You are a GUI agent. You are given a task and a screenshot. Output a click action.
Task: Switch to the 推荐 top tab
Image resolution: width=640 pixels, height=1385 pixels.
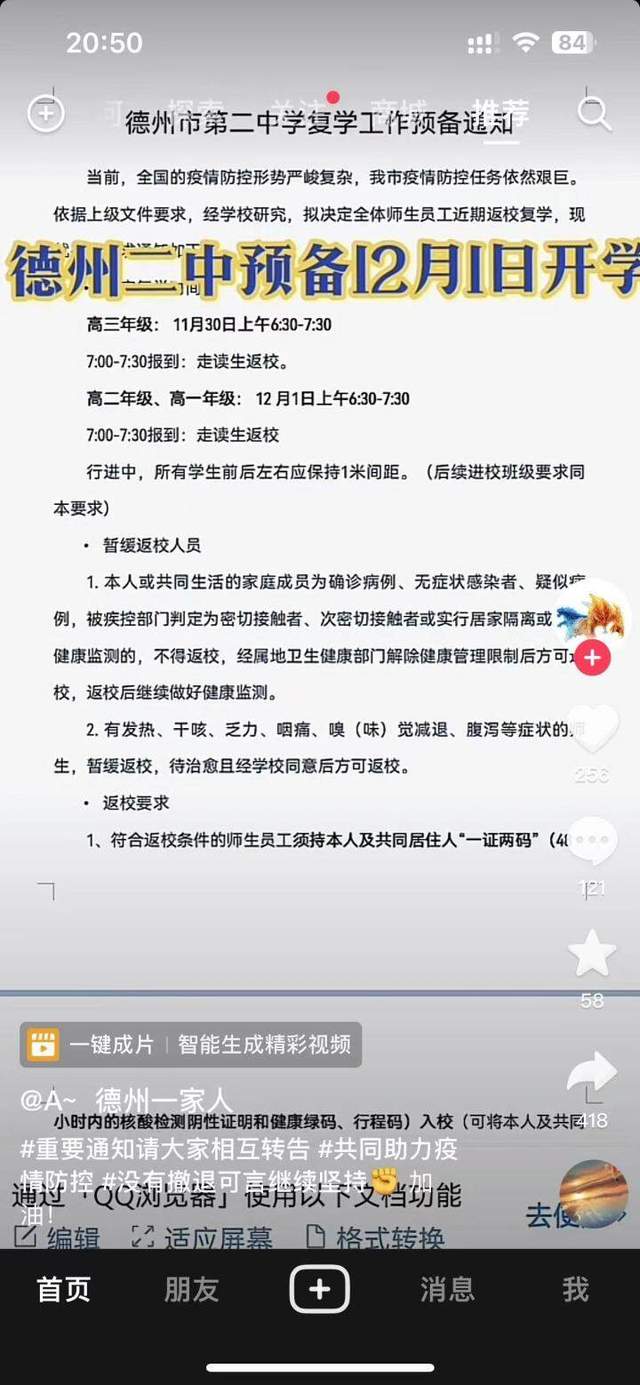pos(500,112)
